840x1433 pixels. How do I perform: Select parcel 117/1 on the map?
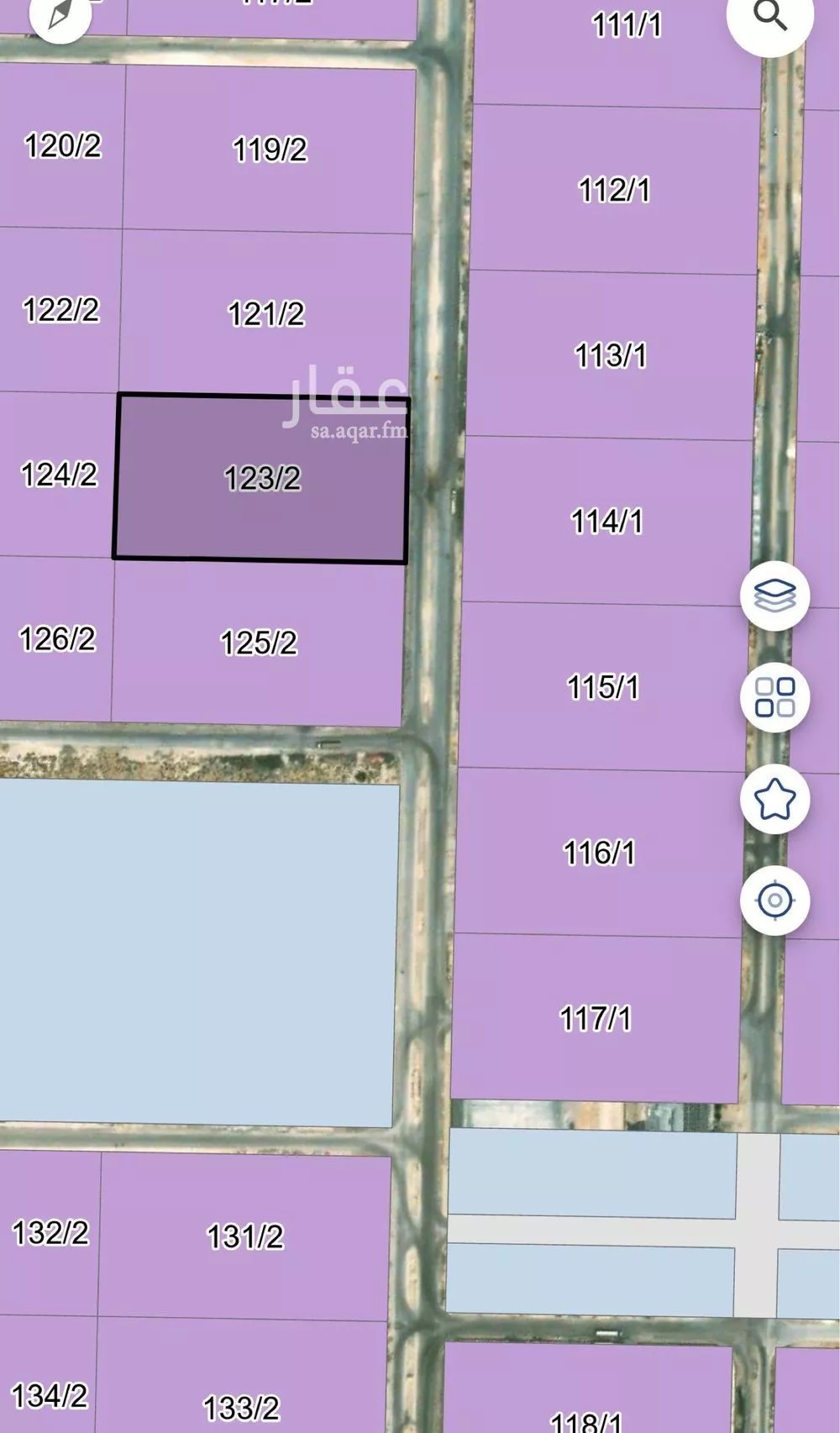(595, 1019)
